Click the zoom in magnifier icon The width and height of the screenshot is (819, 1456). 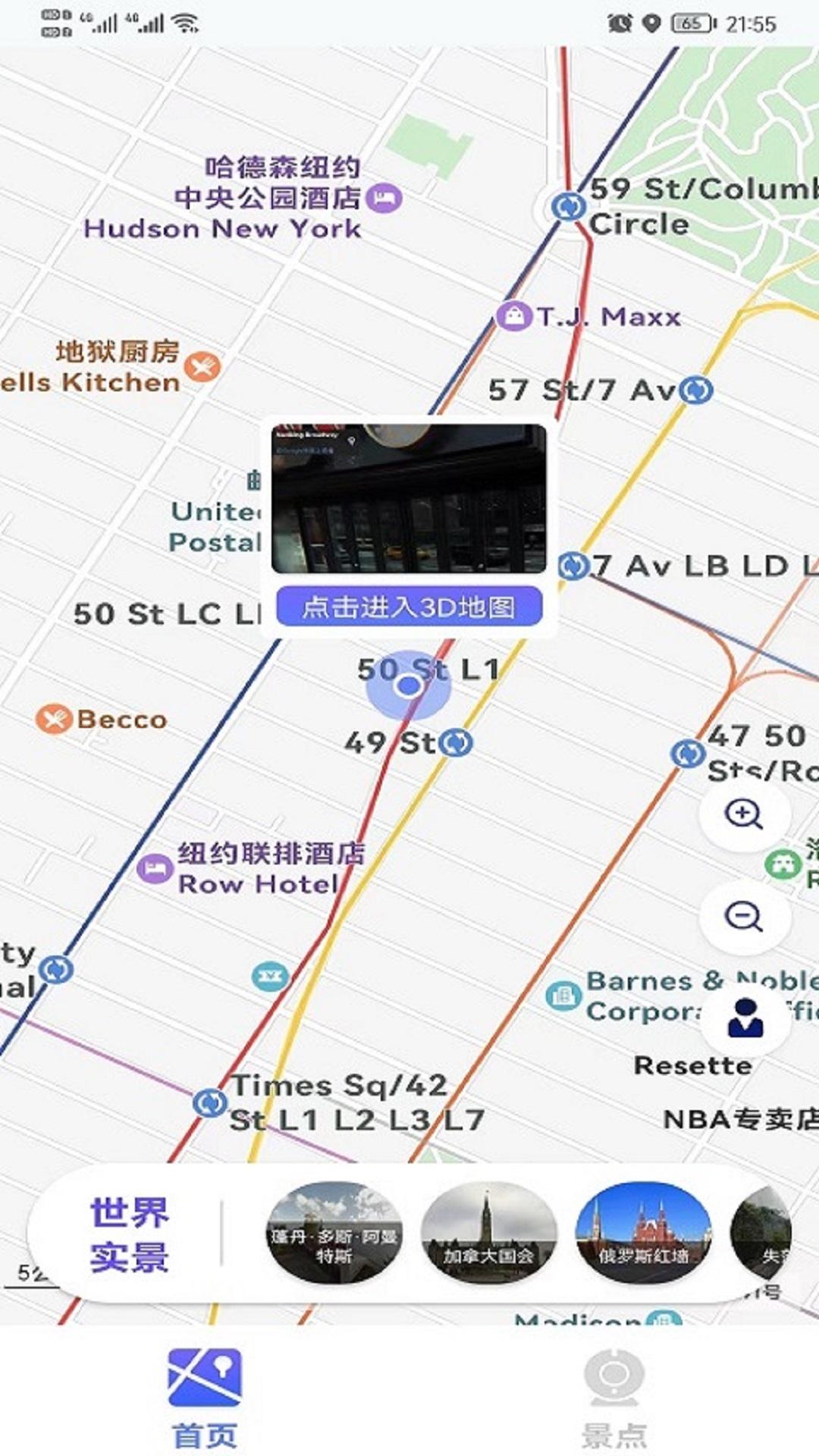click(x=745, y=814)
